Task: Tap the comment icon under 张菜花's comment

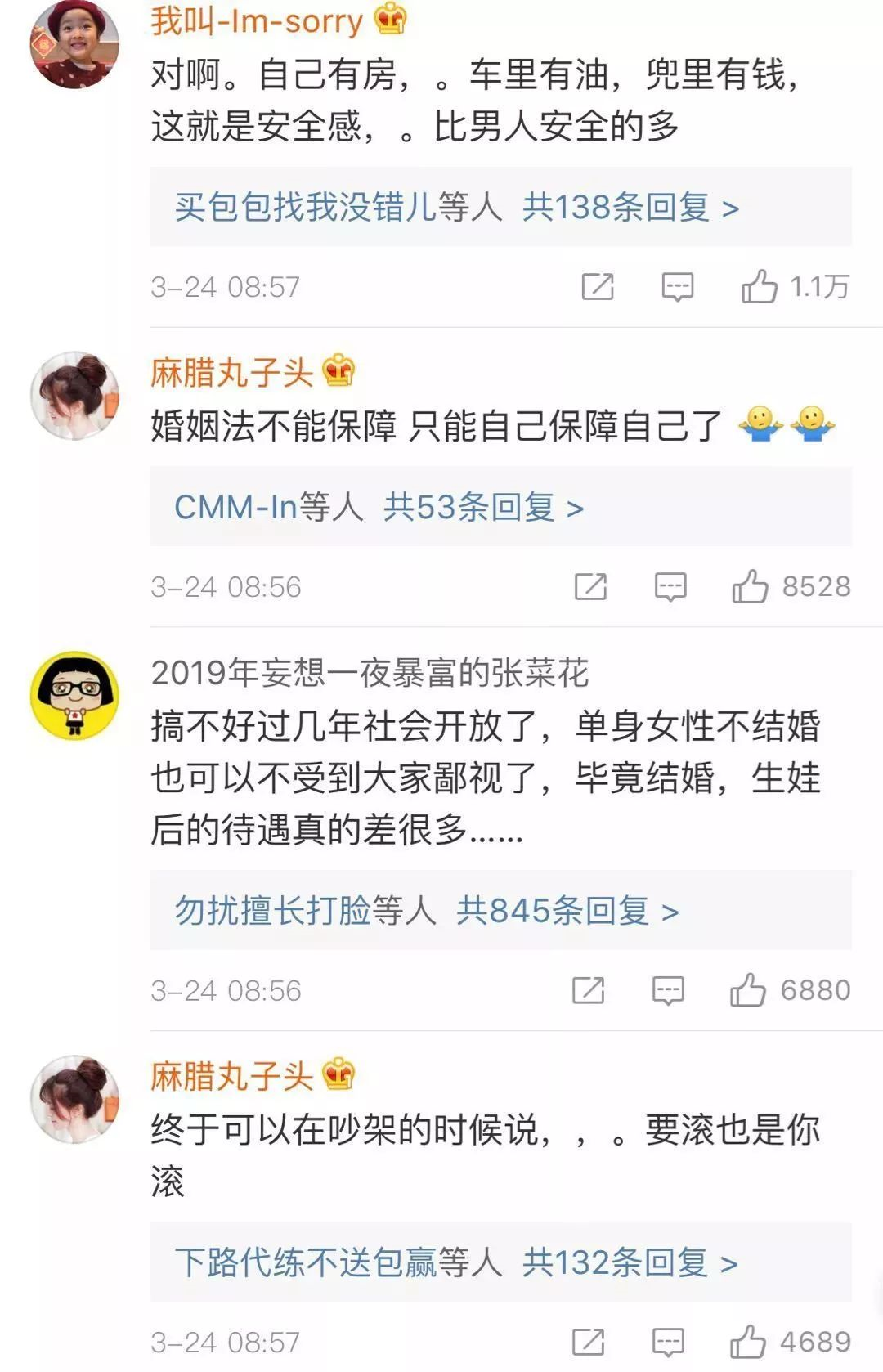Action: pos(668,991)
